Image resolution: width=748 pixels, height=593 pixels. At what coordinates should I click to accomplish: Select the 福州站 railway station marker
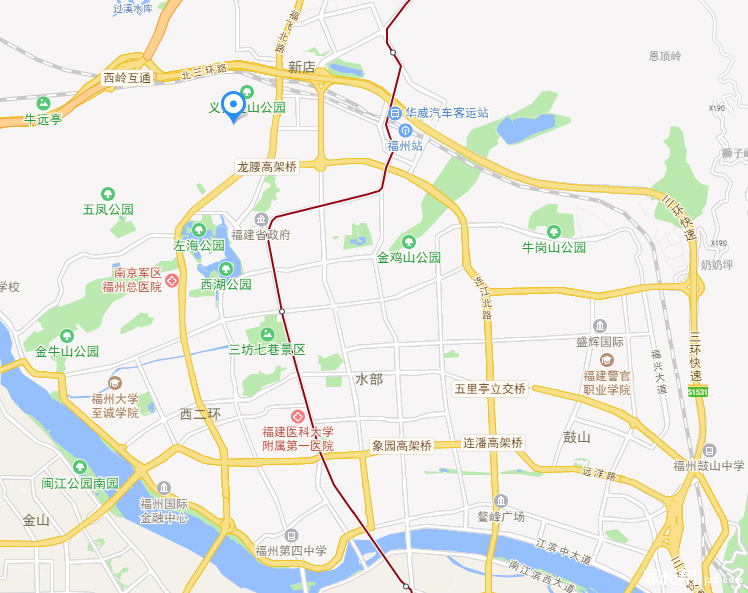pyautogui.click(x=405, y=131)
